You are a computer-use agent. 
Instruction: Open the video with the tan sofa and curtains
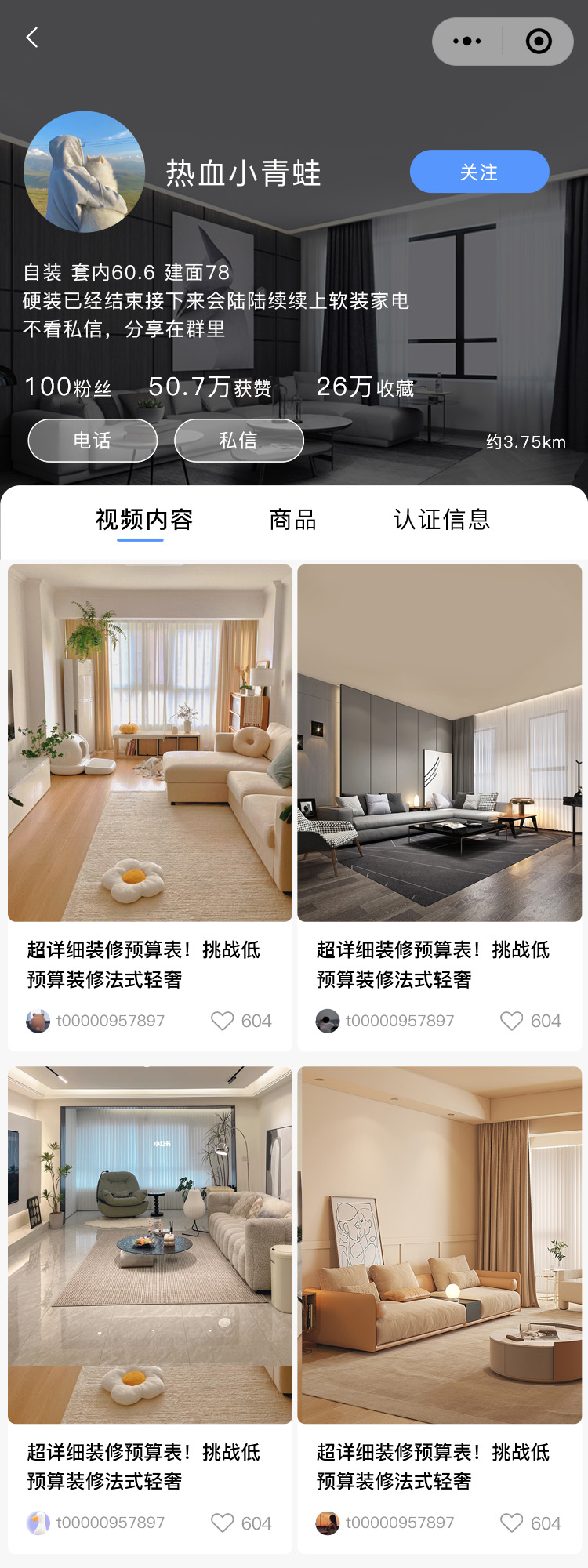(440, 1244)
